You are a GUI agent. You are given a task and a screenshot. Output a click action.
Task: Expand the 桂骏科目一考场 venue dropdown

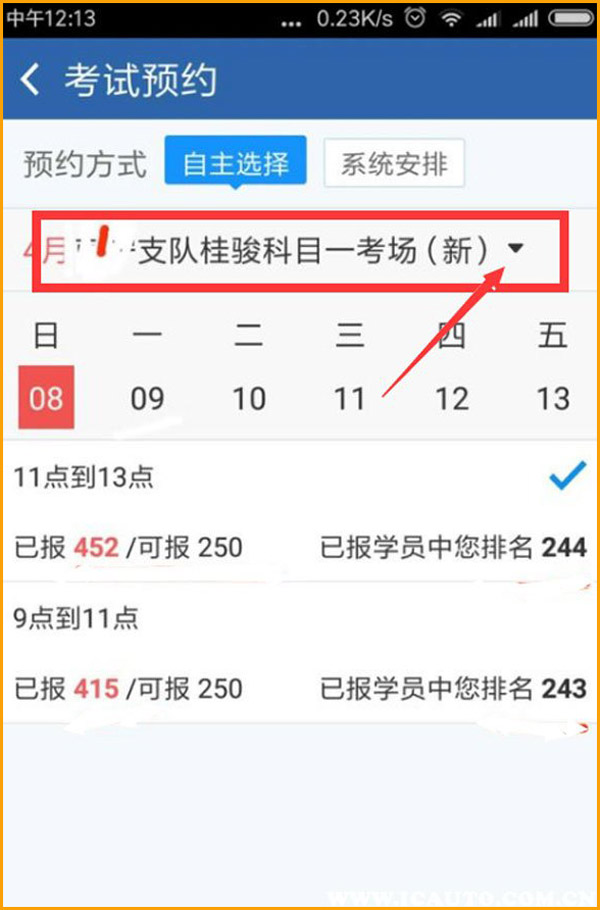pyautogui.click(x=516, y=250)
